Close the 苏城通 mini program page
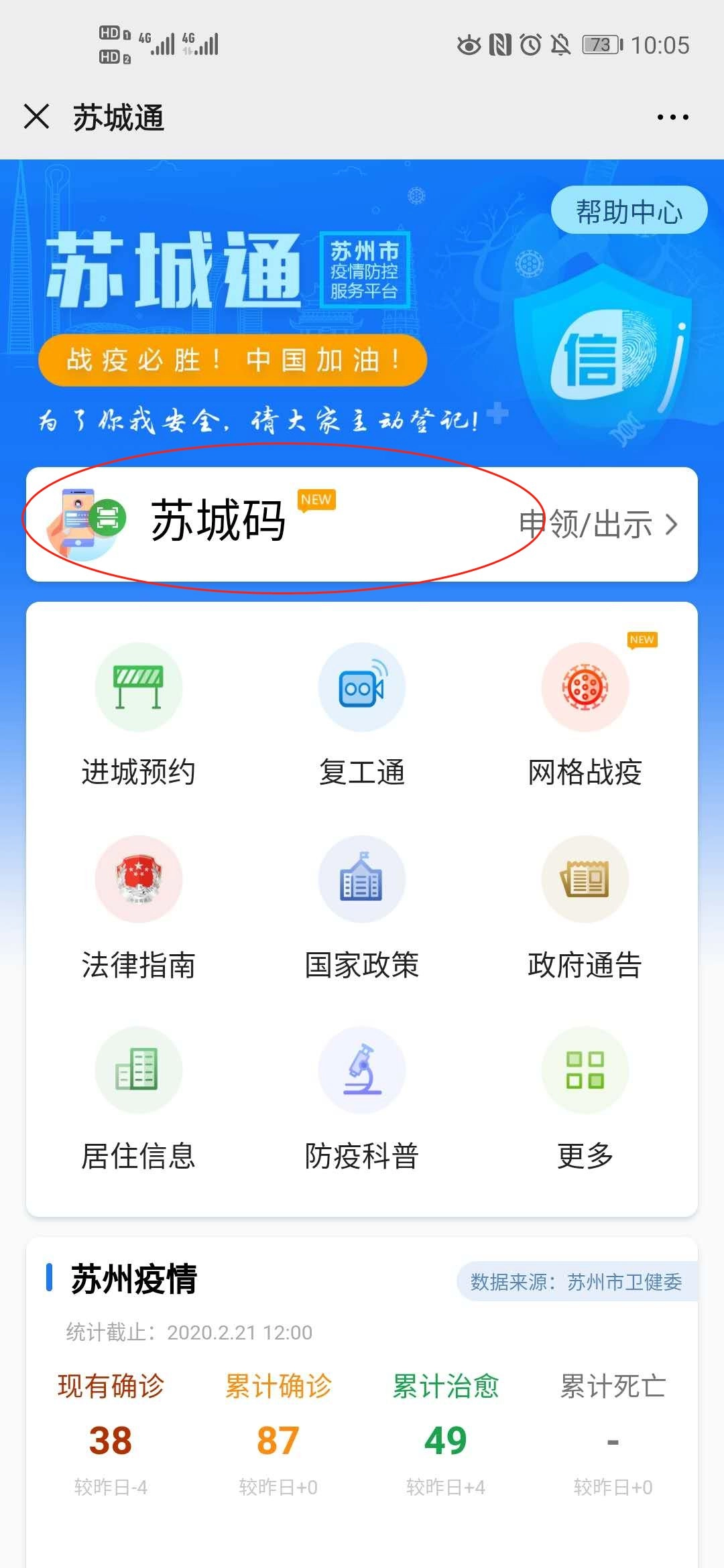 pyautogui.click(x=37, y=117)
